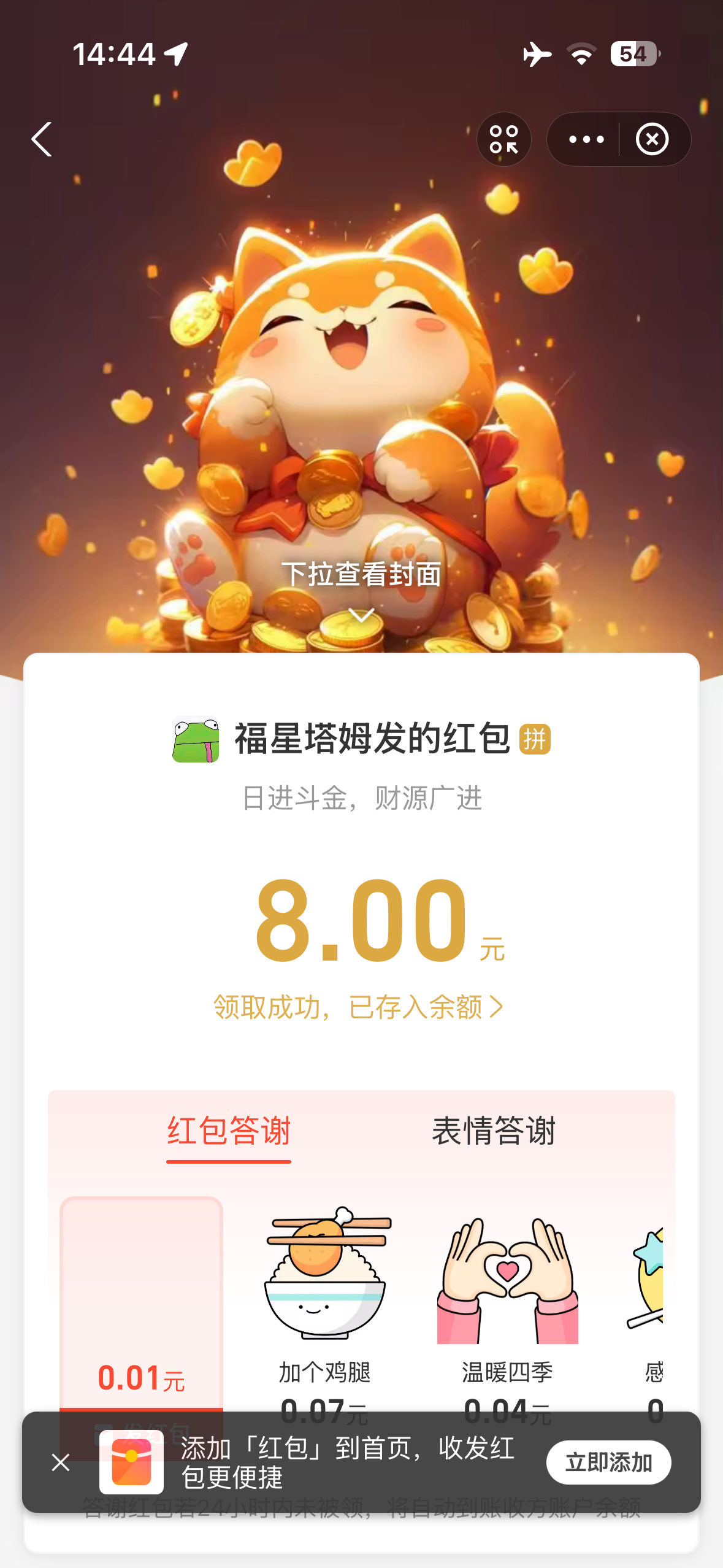Close the mini program with circle X

click(x=652, y=139)
